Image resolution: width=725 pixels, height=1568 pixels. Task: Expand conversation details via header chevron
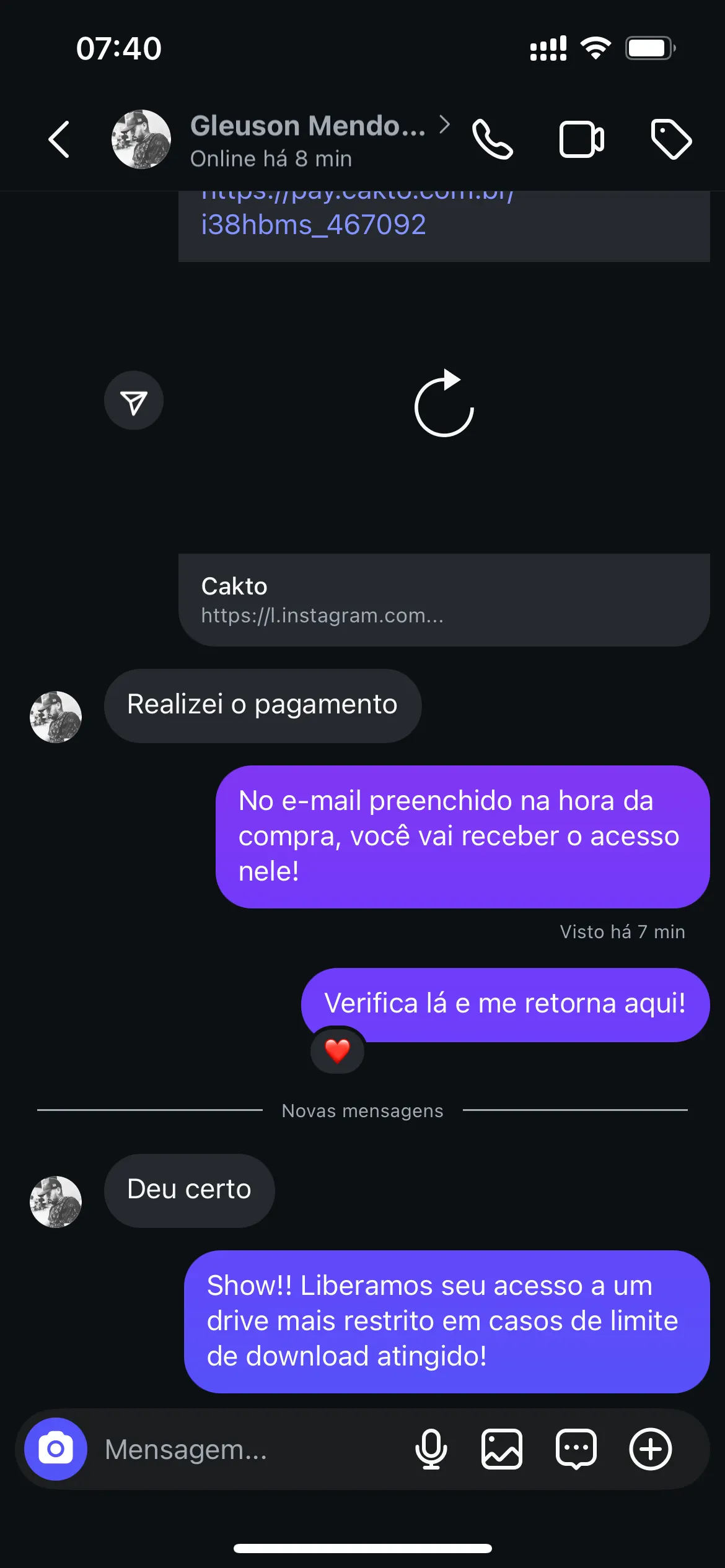click(446, 125)
